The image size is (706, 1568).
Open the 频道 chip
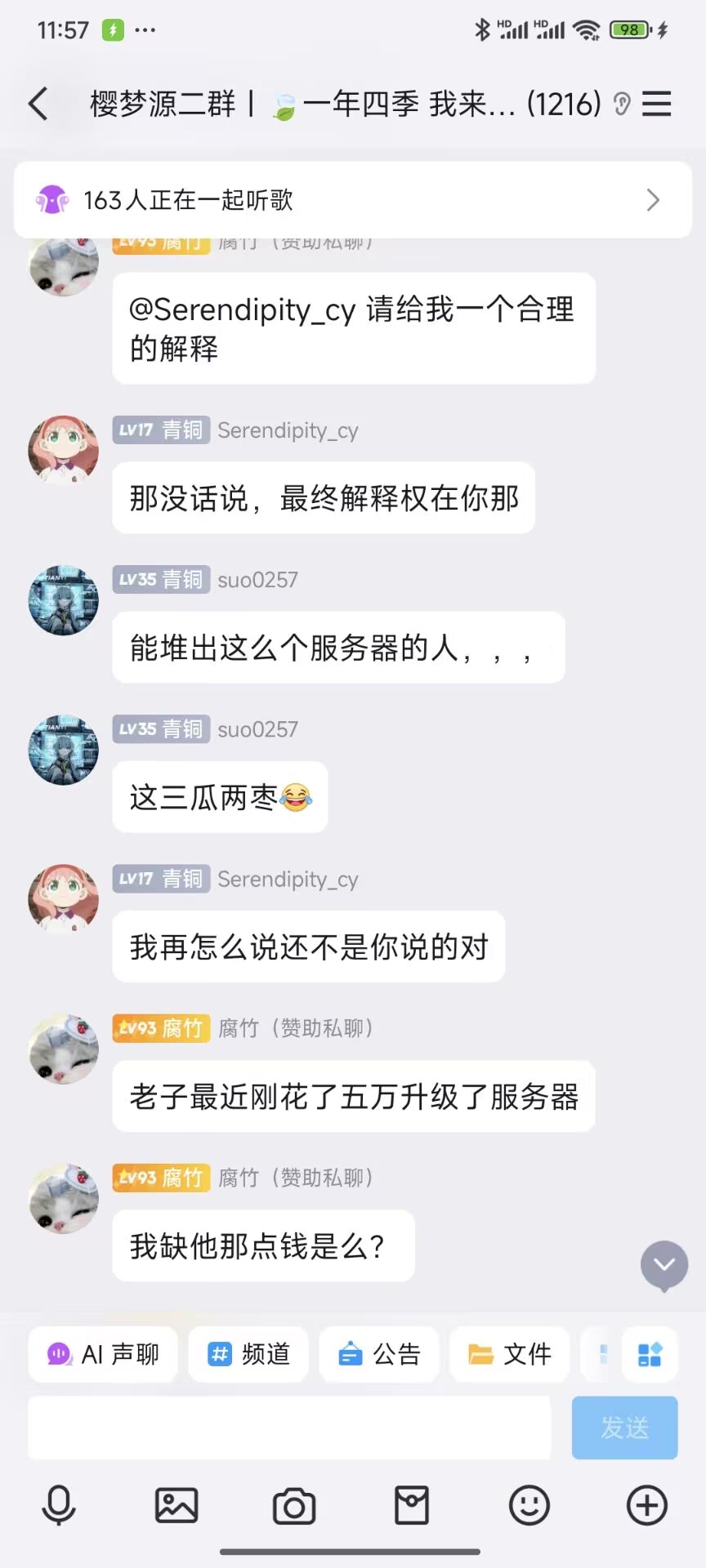click(248, 1354)
